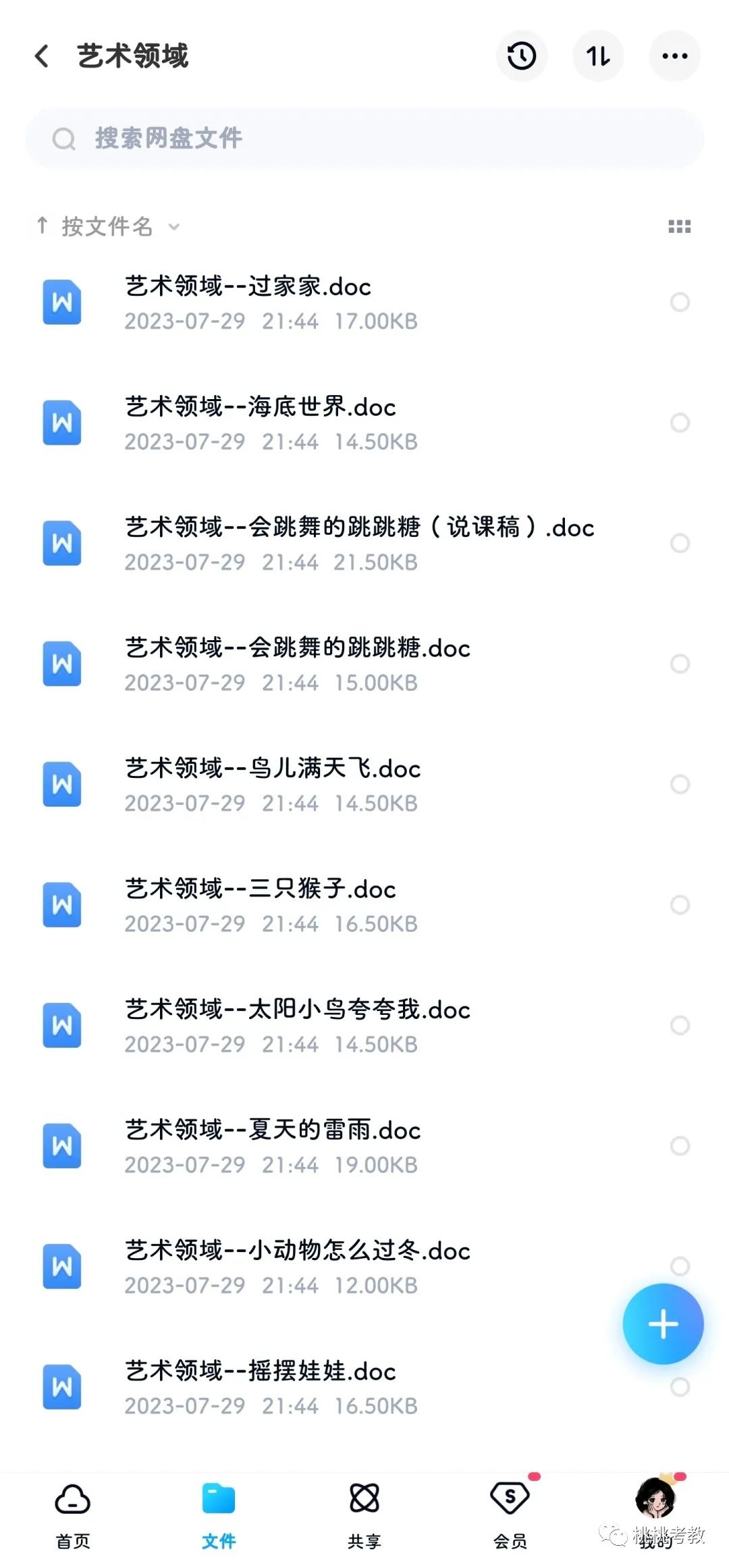
Task: Select the circle for 艺术领域--会跳舞的跳跳糖.doc
Action: click(680, 664)
